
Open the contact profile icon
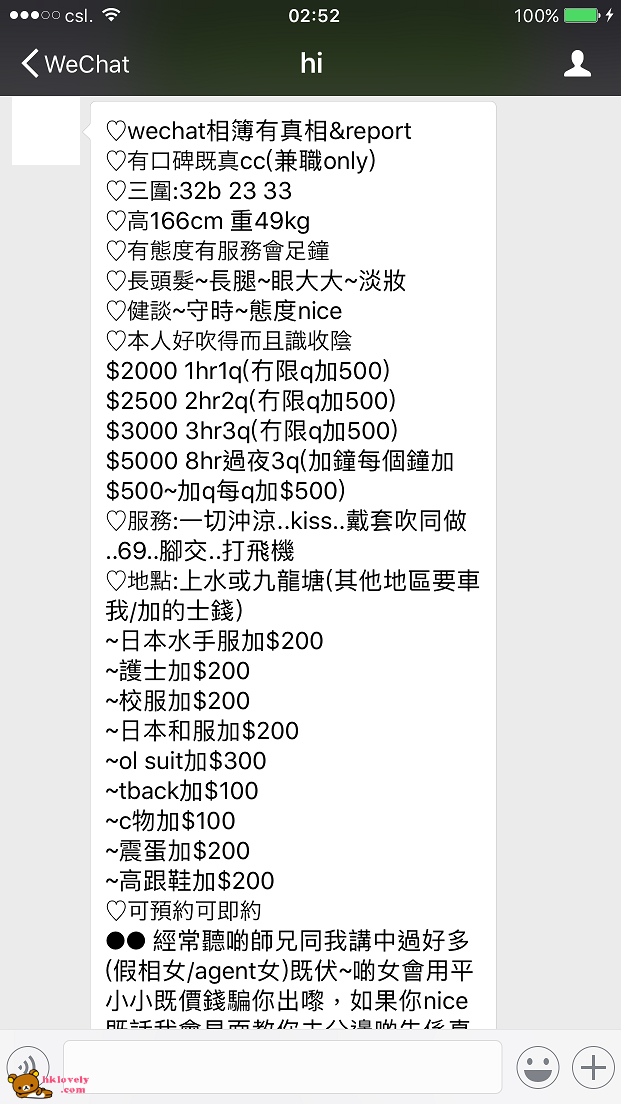(577, 63)
